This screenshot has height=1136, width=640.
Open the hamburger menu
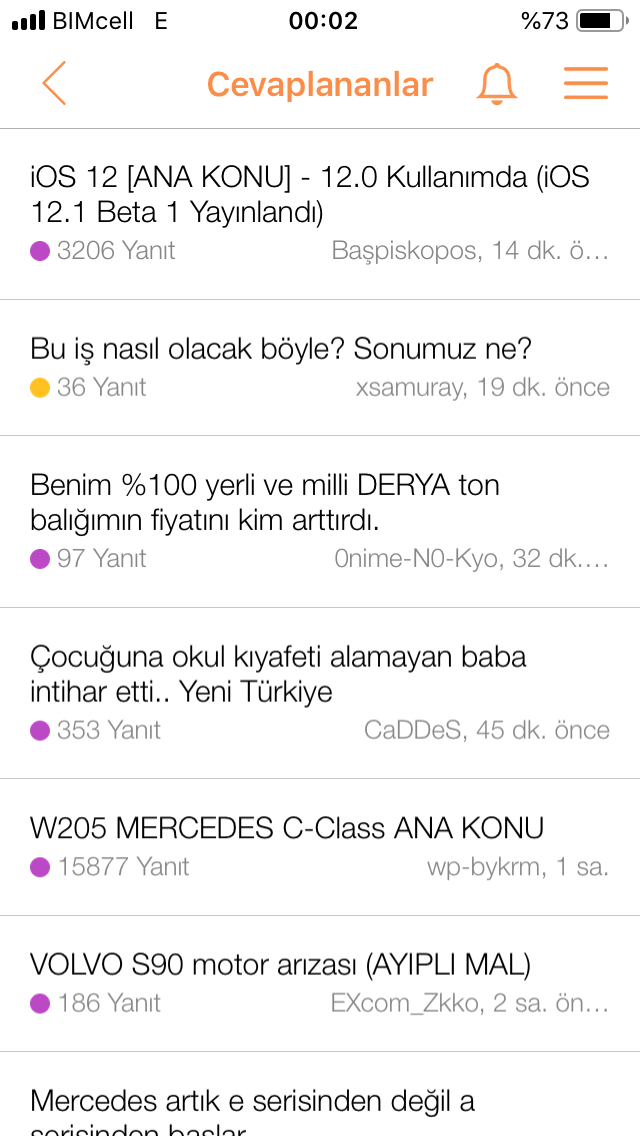click(586, 83)
